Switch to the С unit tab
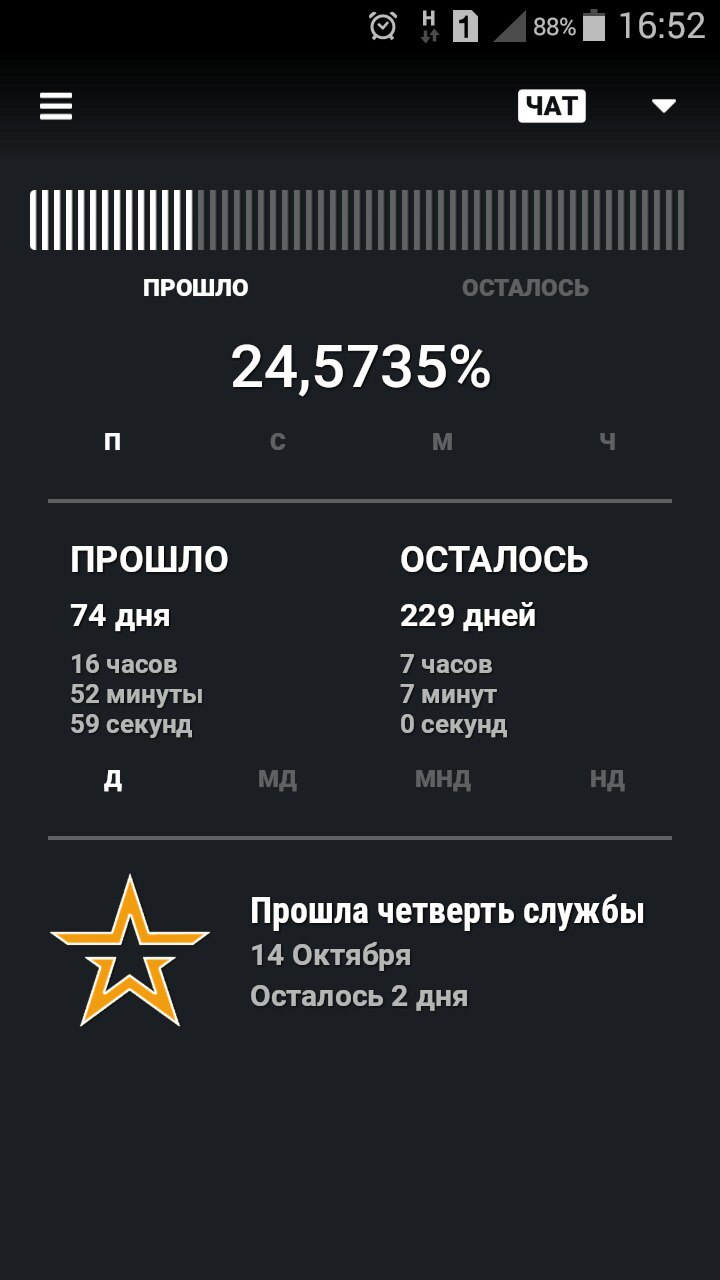 pos(278,442)
